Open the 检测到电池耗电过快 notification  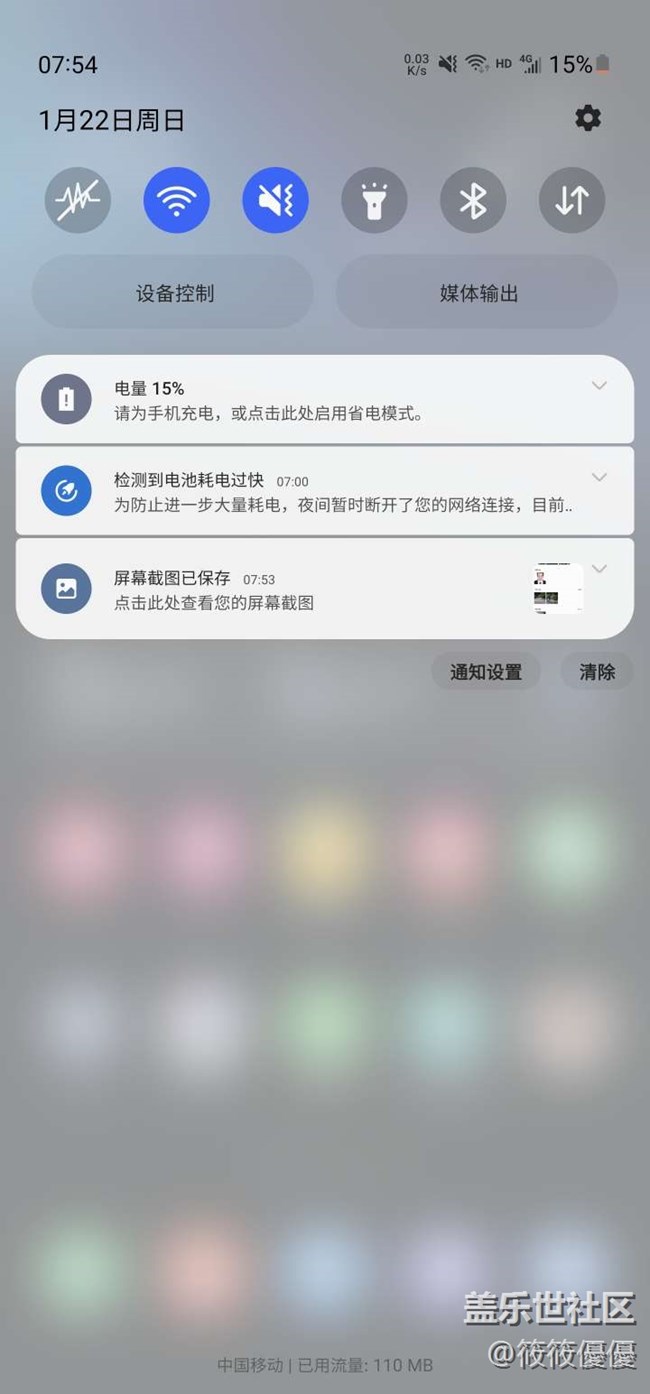click(300, 492)
